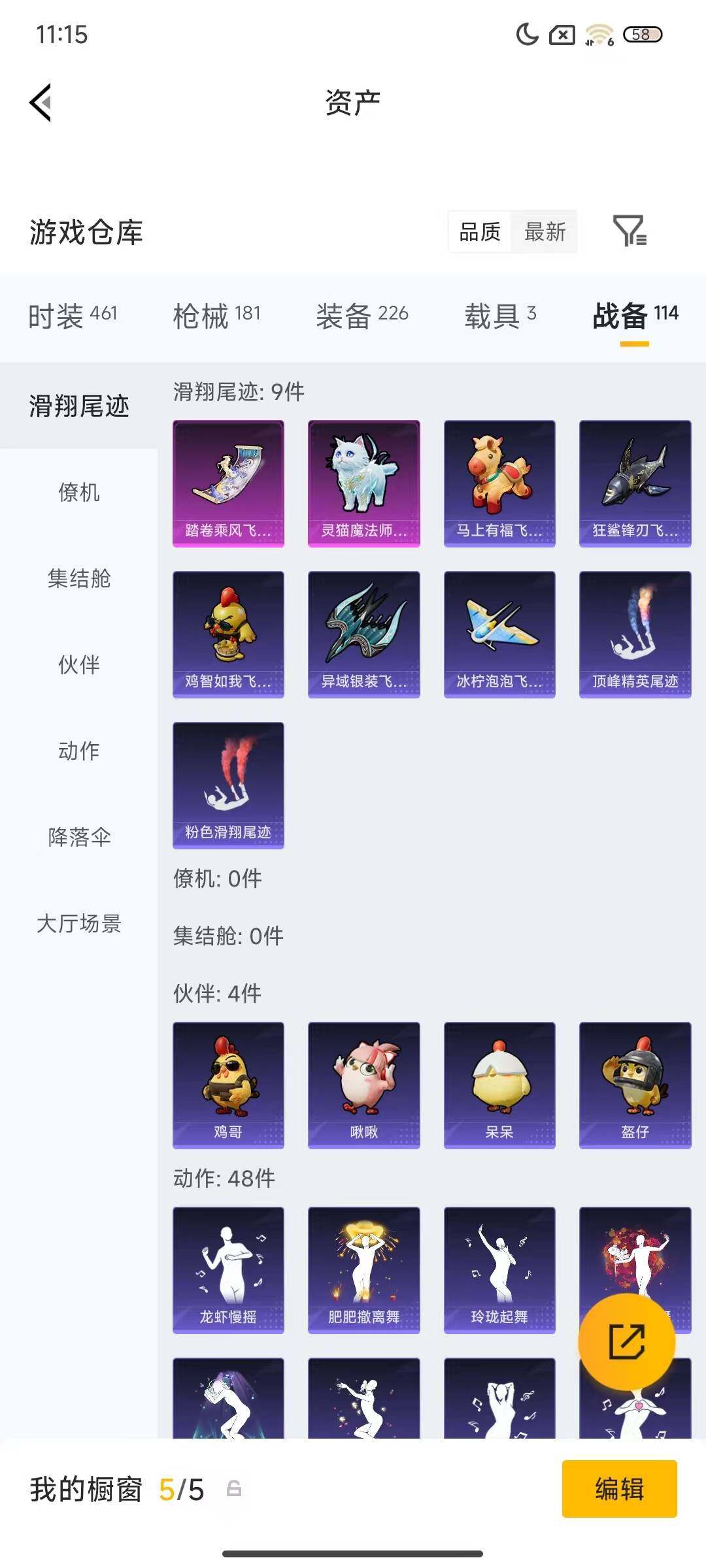The height and width of the screenshot is (1568, 706).
Task: Tap the circular yellow share button
Action: 626,1341
